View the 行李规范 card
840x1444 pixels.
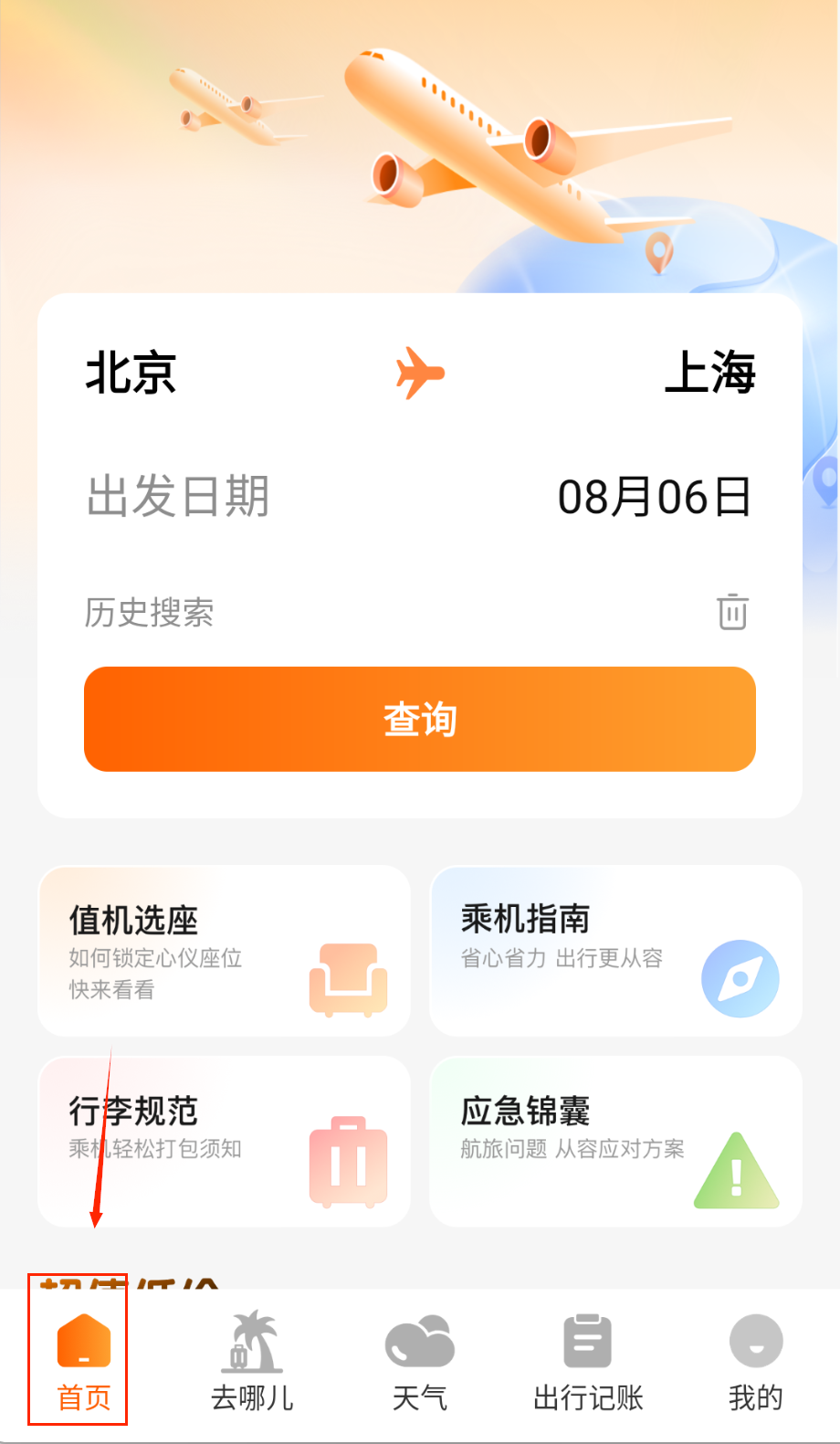(x=224, y=1142)
